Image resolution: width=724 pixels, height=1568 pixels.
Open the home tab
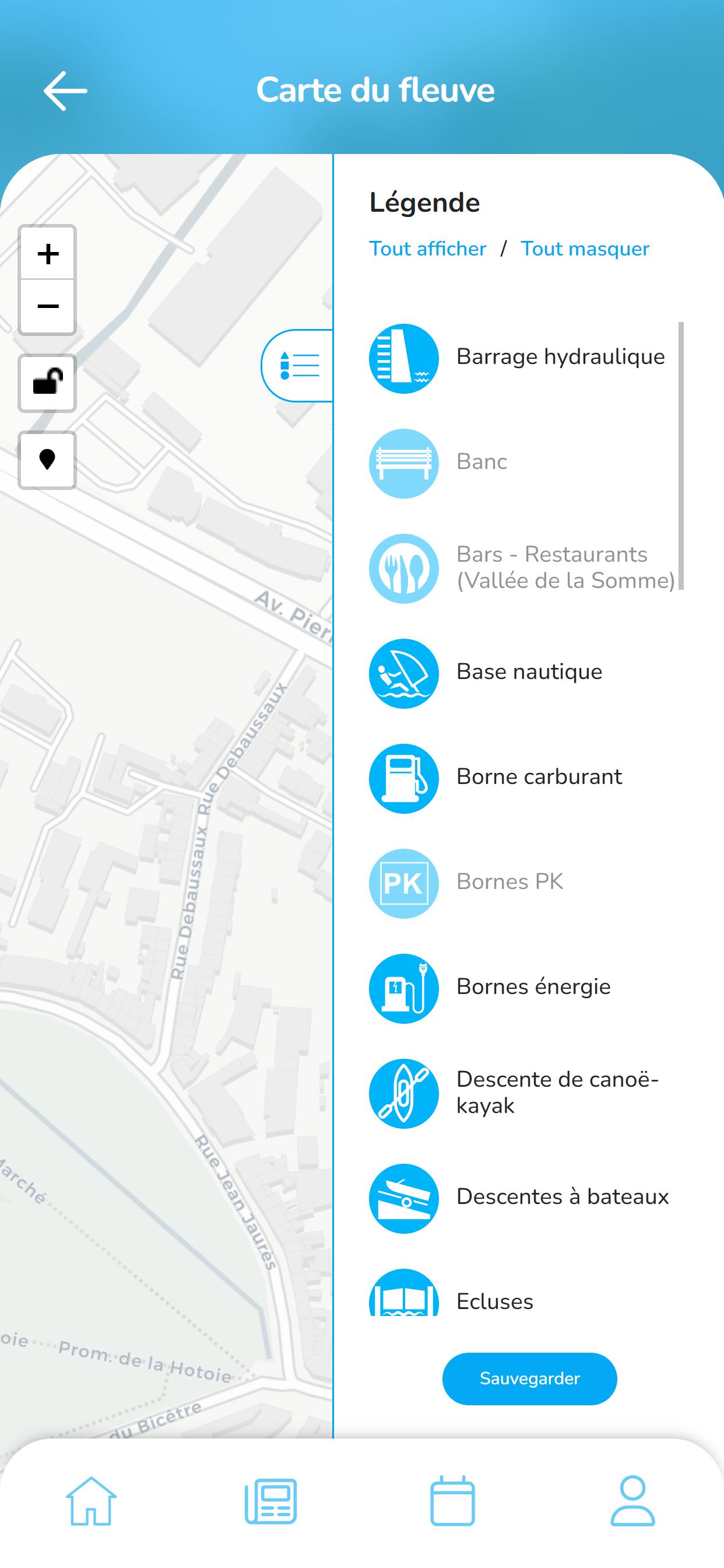click(x=91, y=1500)
